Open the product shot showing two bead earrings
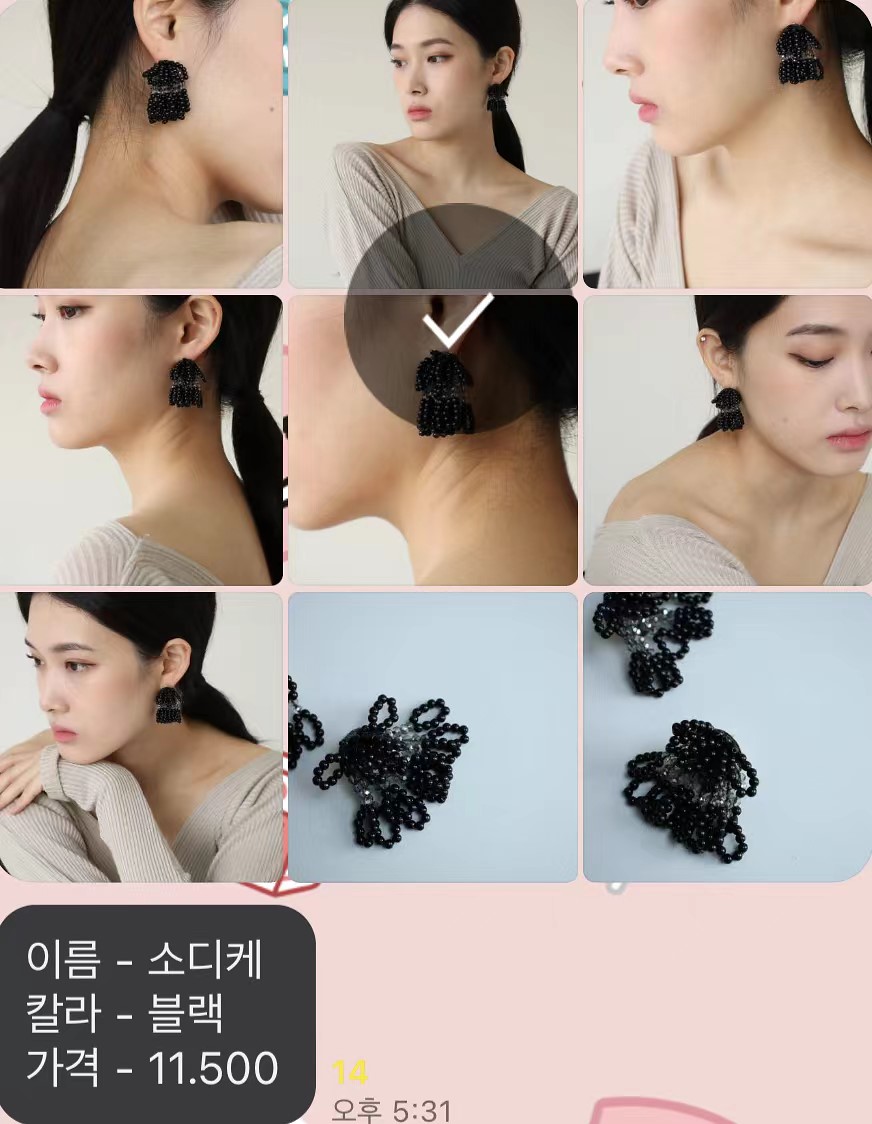Screen dimensions: 872x1124 [727, 737]
